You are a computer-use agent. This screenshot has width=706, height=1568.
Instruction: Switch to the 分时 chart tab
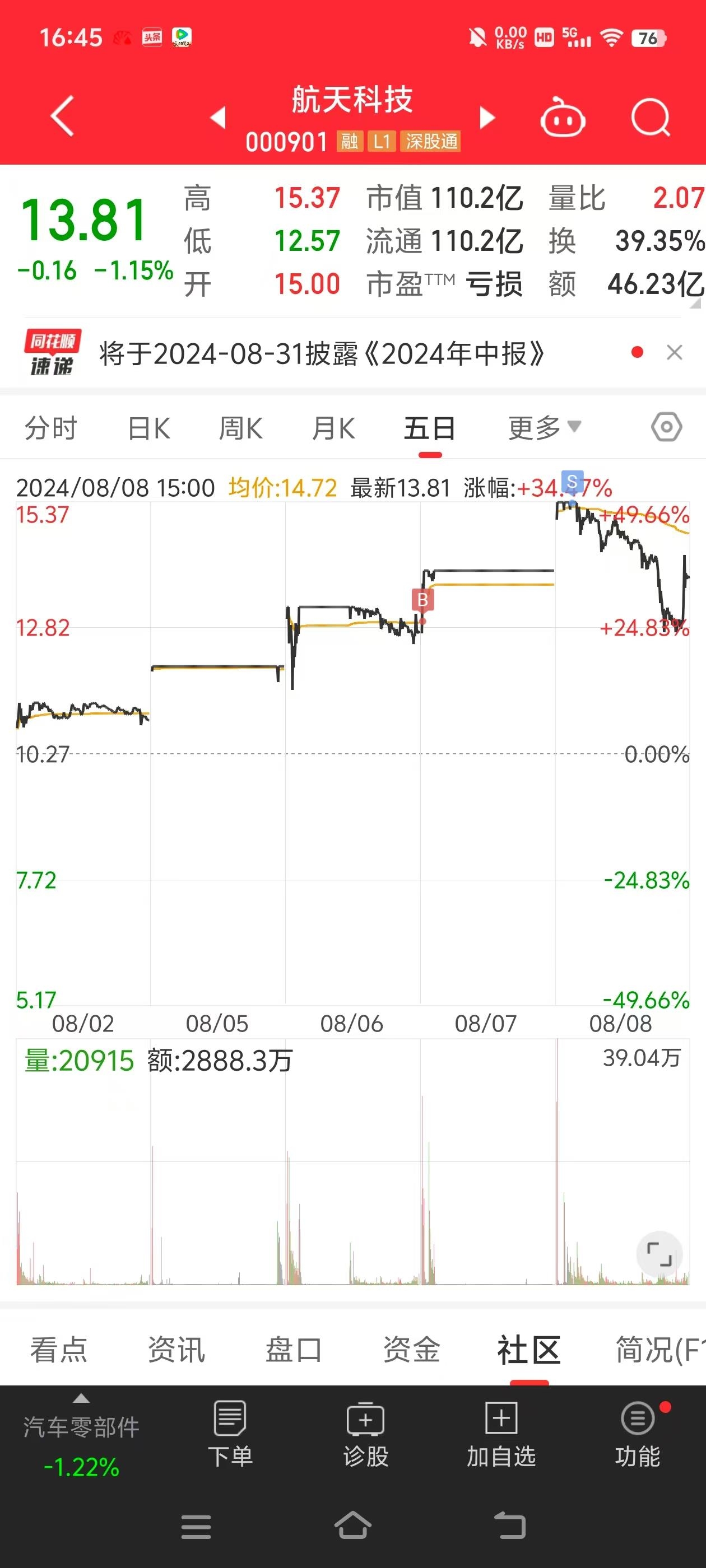51,428
